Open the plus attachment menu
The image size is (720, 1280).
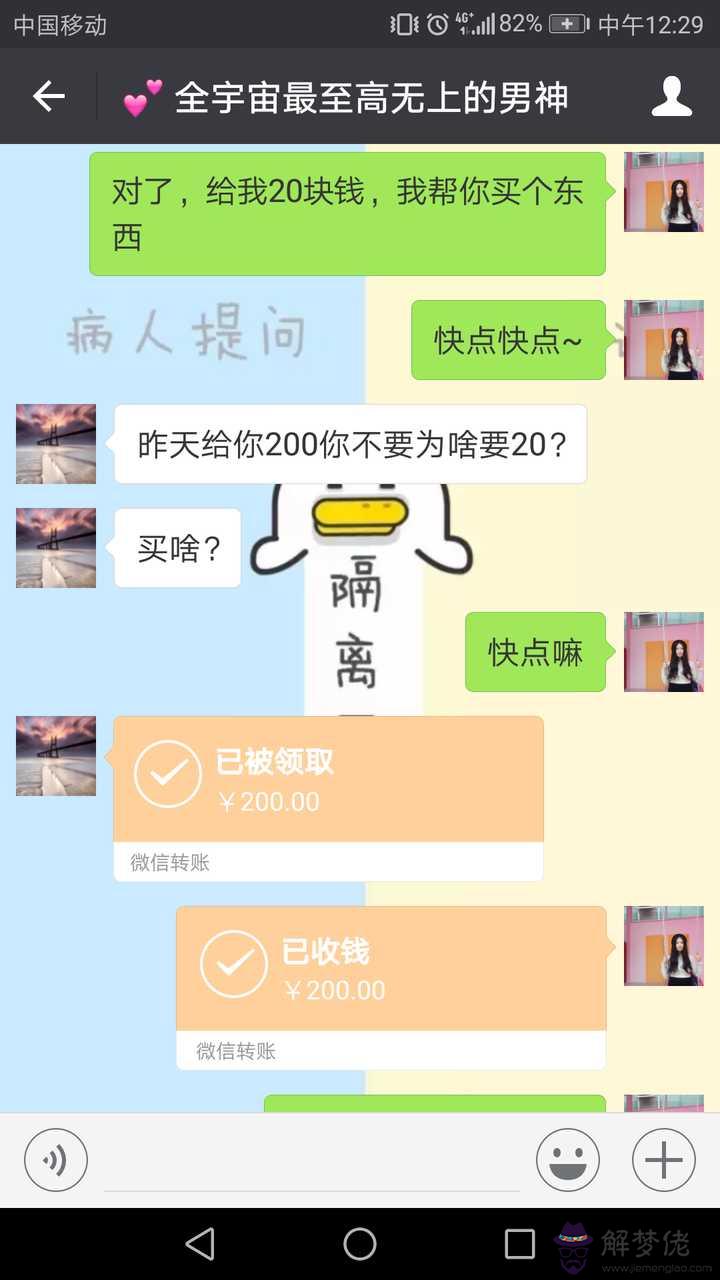pos(663,1160)
